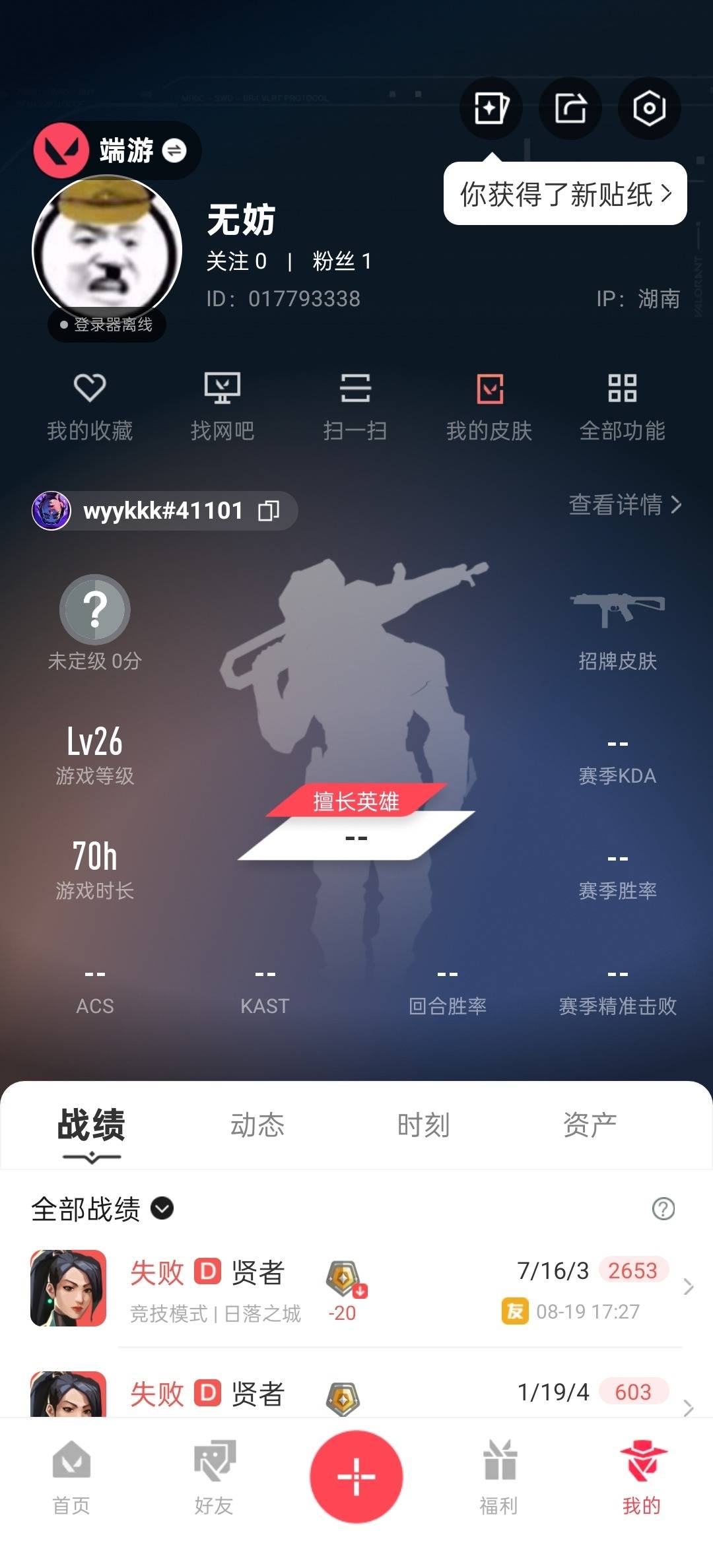
Task: Share the profile page
Action: click(570, 108)
